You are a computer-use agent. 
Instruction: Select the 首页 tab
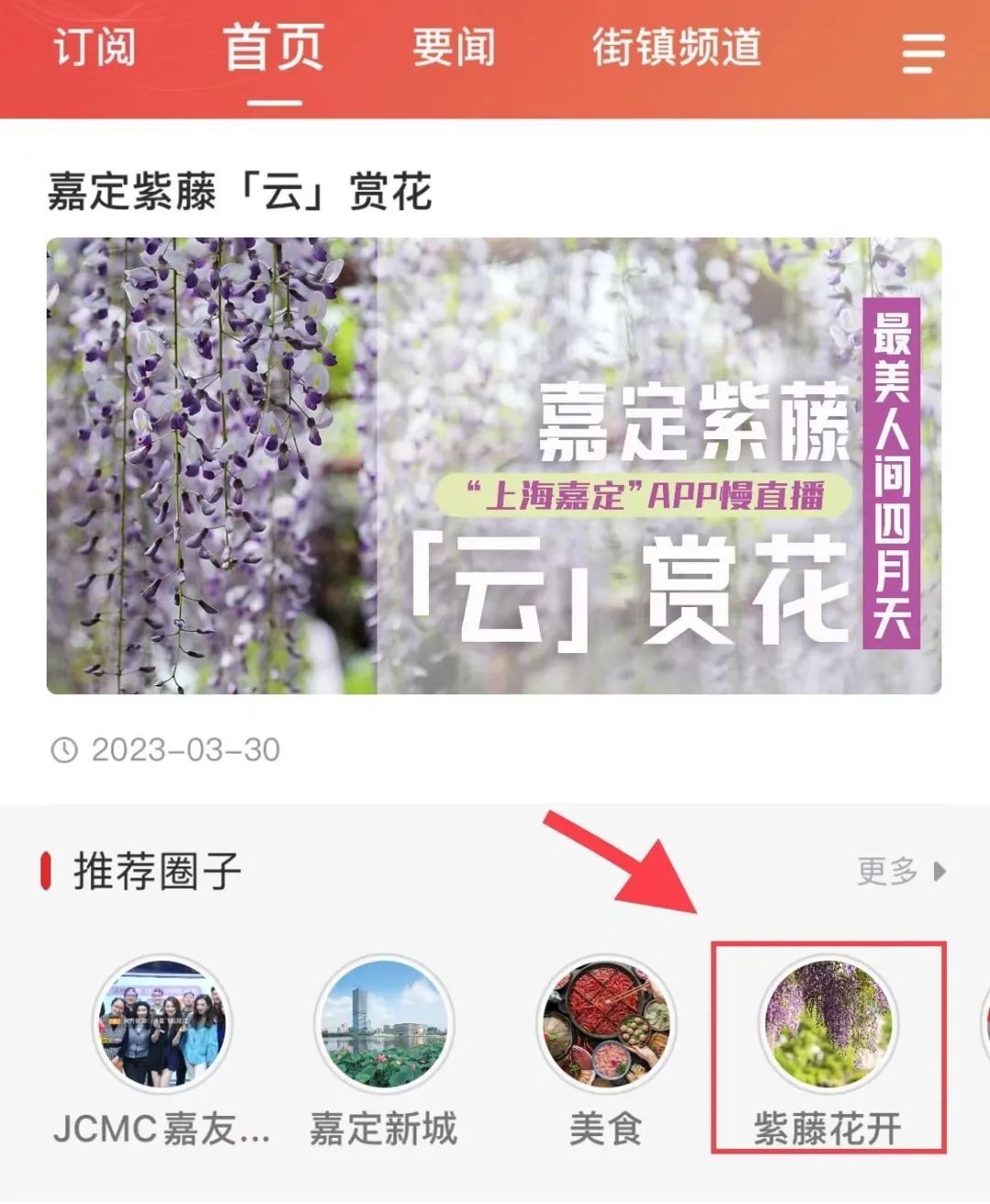click(x=274, y=48)
